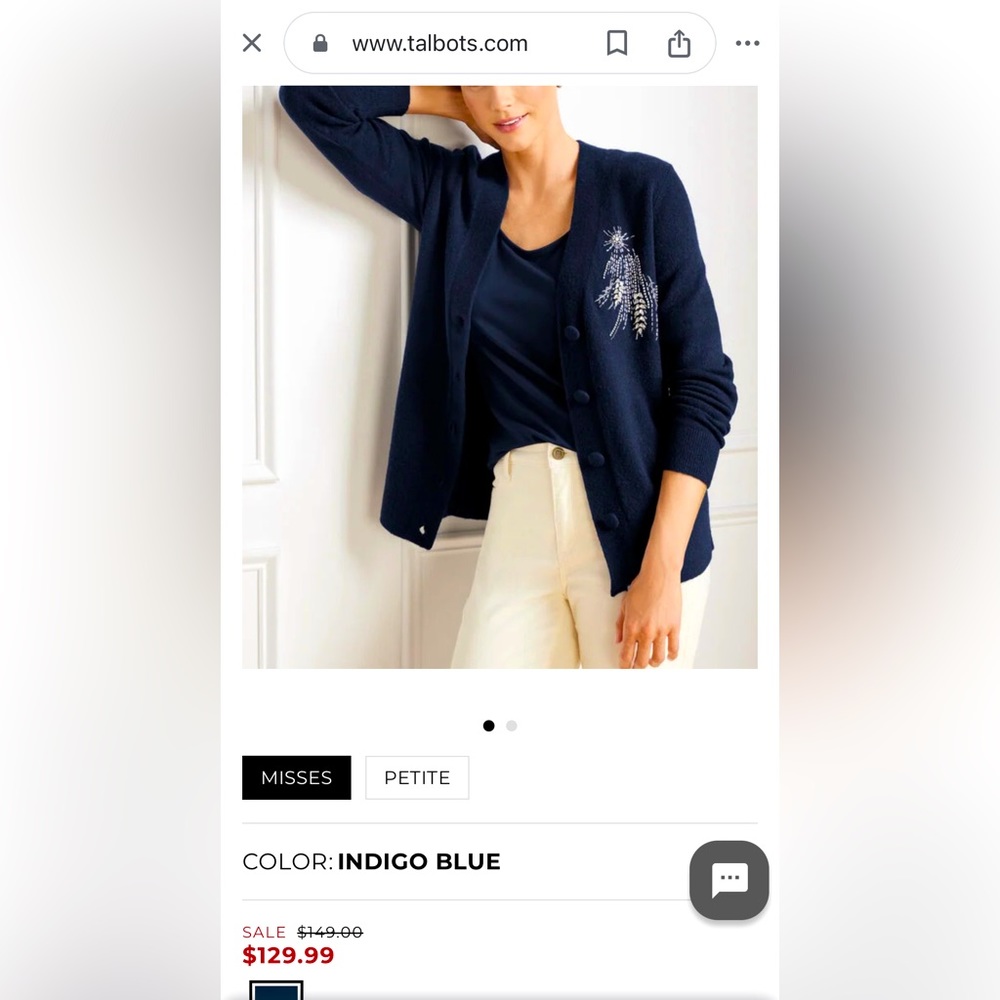
Task: Choose the indigo blue color swatch
Action: tap(276, 991)
